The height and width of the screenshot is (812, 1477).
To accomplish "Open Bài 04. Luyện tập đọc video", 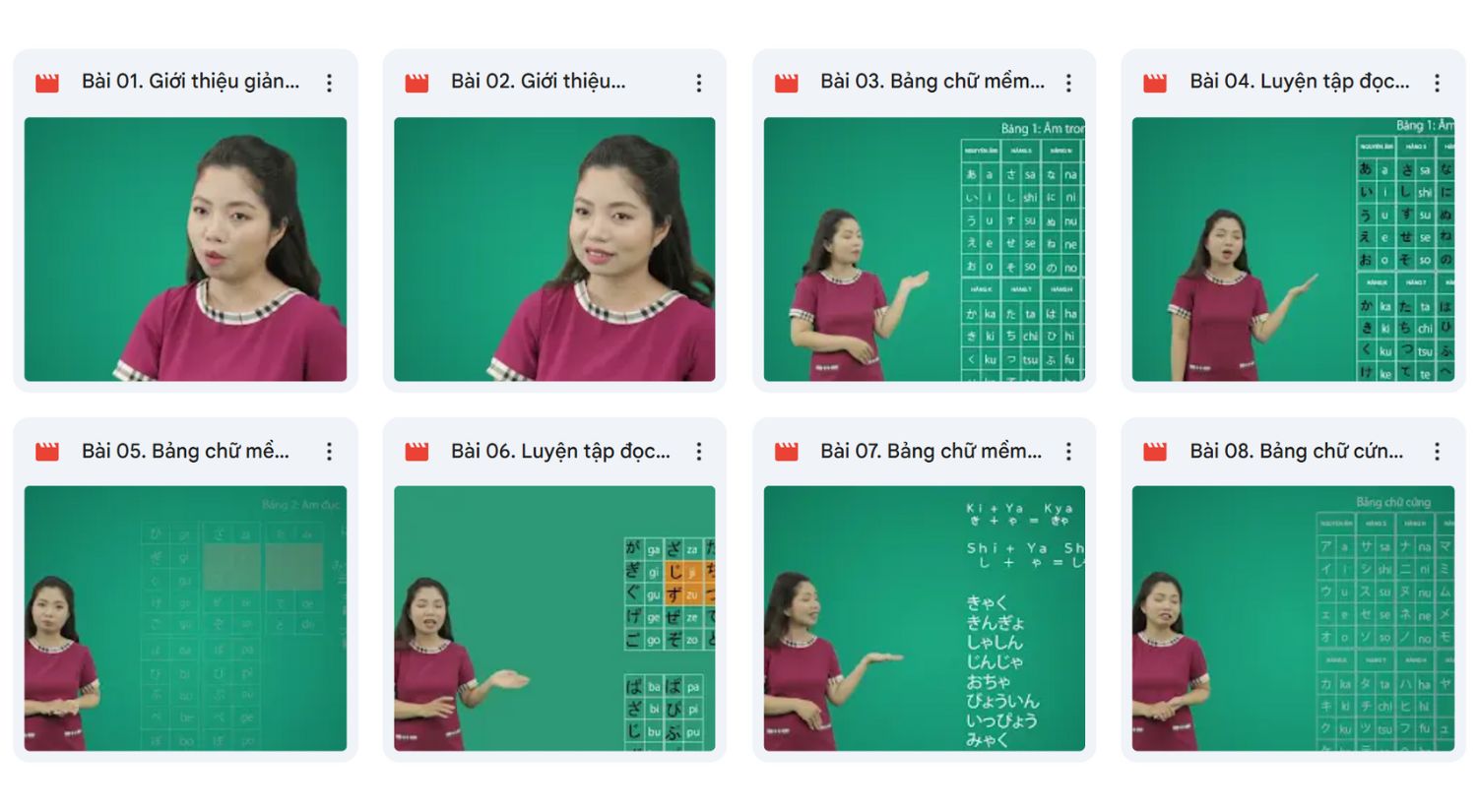I will point(1293,248).
